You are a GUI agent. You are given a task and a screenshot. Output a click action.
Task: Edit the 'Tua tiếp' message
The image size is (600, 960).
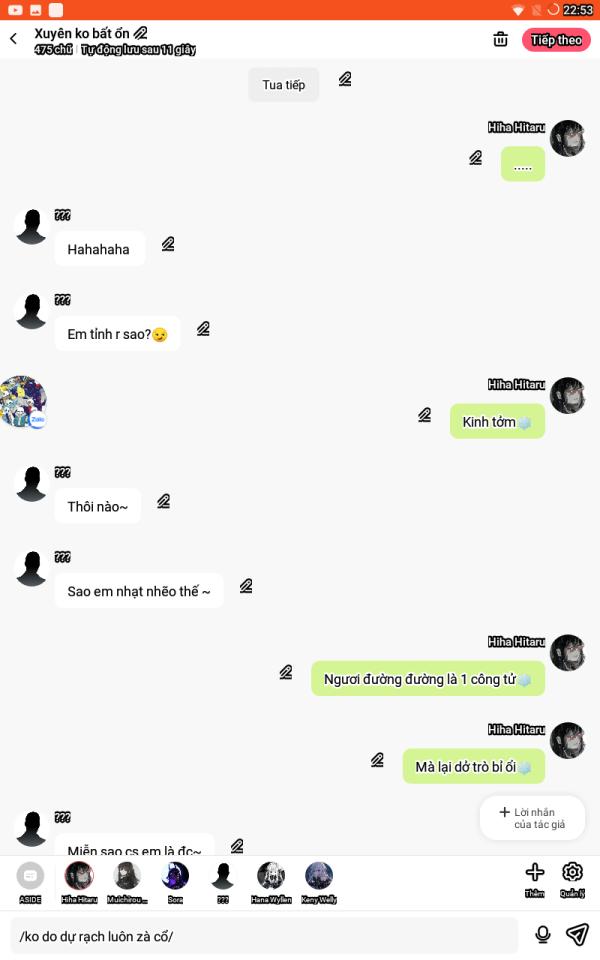tap(345, 79)
